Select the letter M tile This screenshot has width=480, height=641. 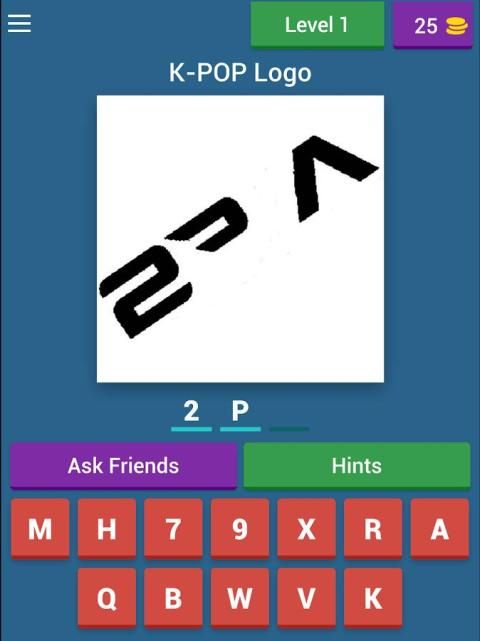(40, 529)
